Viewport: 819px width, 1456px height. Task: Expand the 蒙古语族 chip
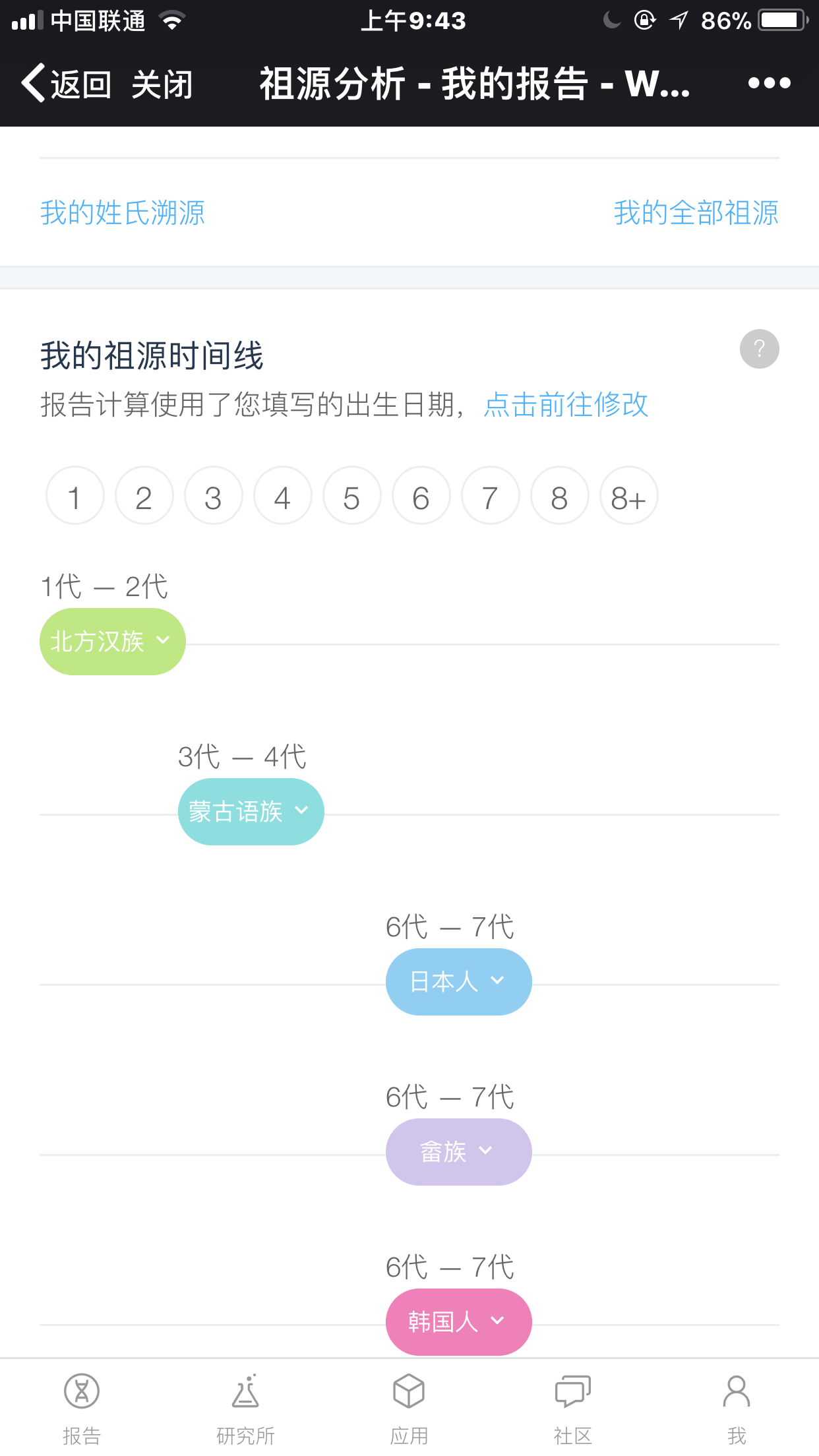pos(251,812)
